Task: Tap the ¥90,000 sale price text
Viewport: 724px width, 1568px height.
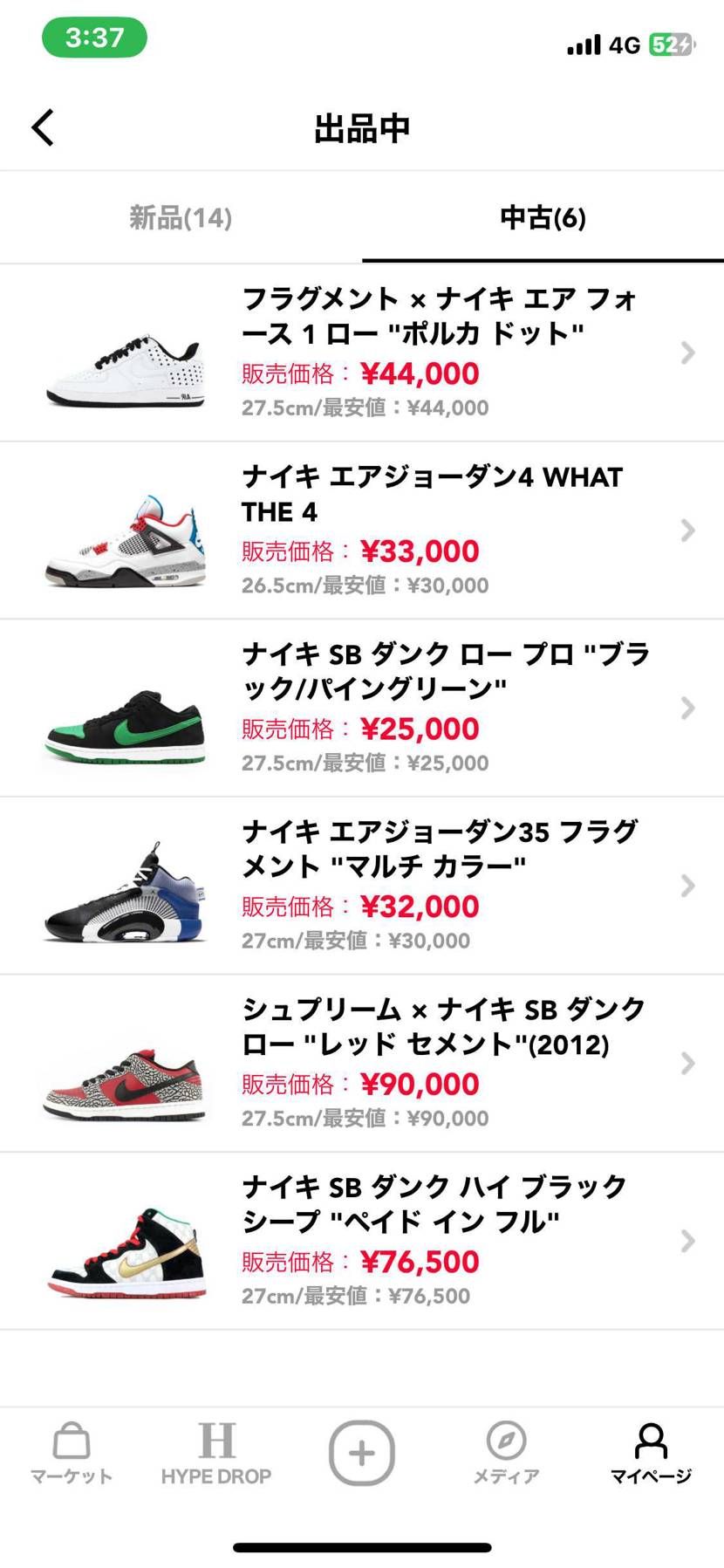Action: coord(422,1084)
